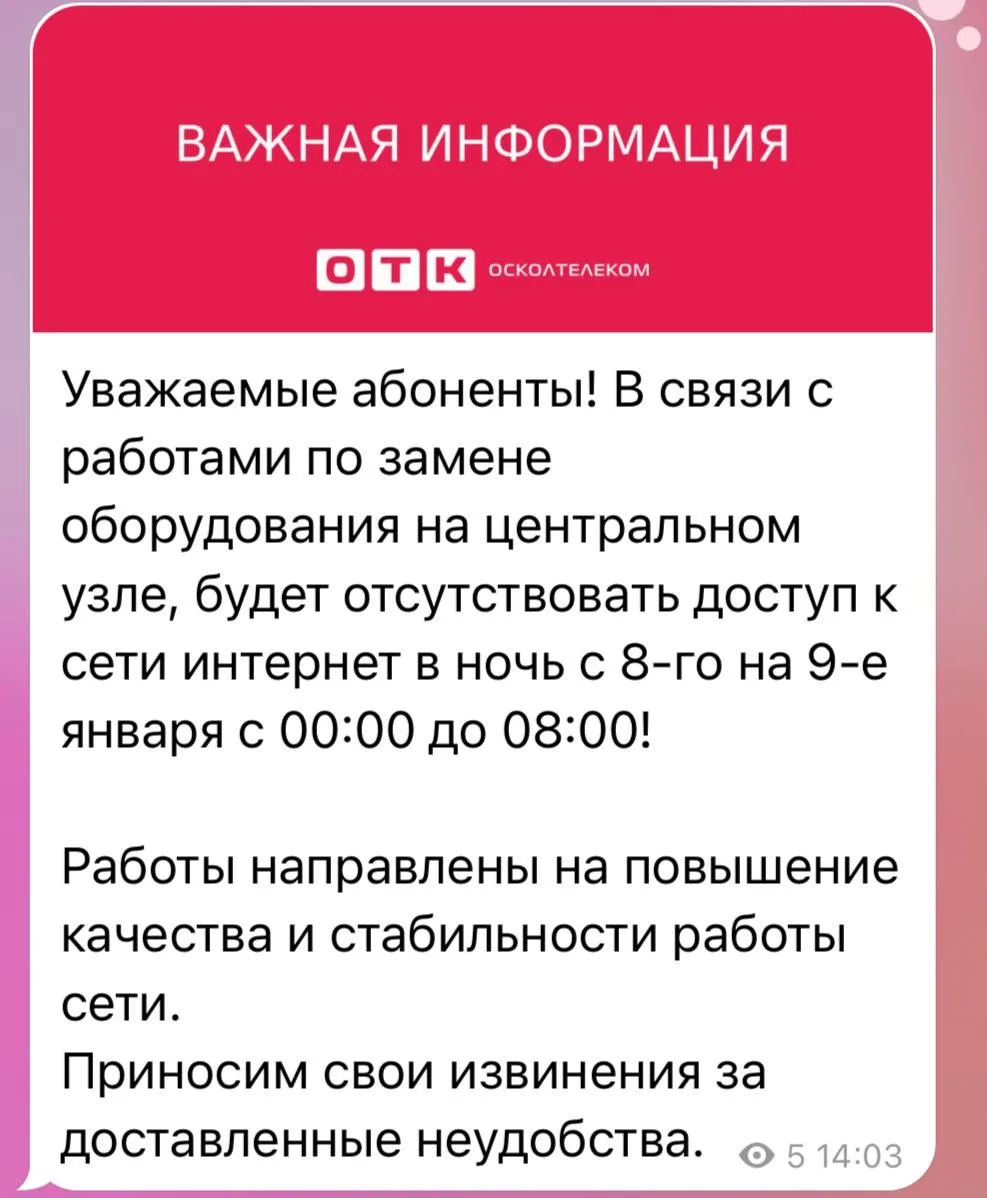Open the ВАЖНАЯ ИНФОРМАЦИЯ banner image

click(483, 180)
